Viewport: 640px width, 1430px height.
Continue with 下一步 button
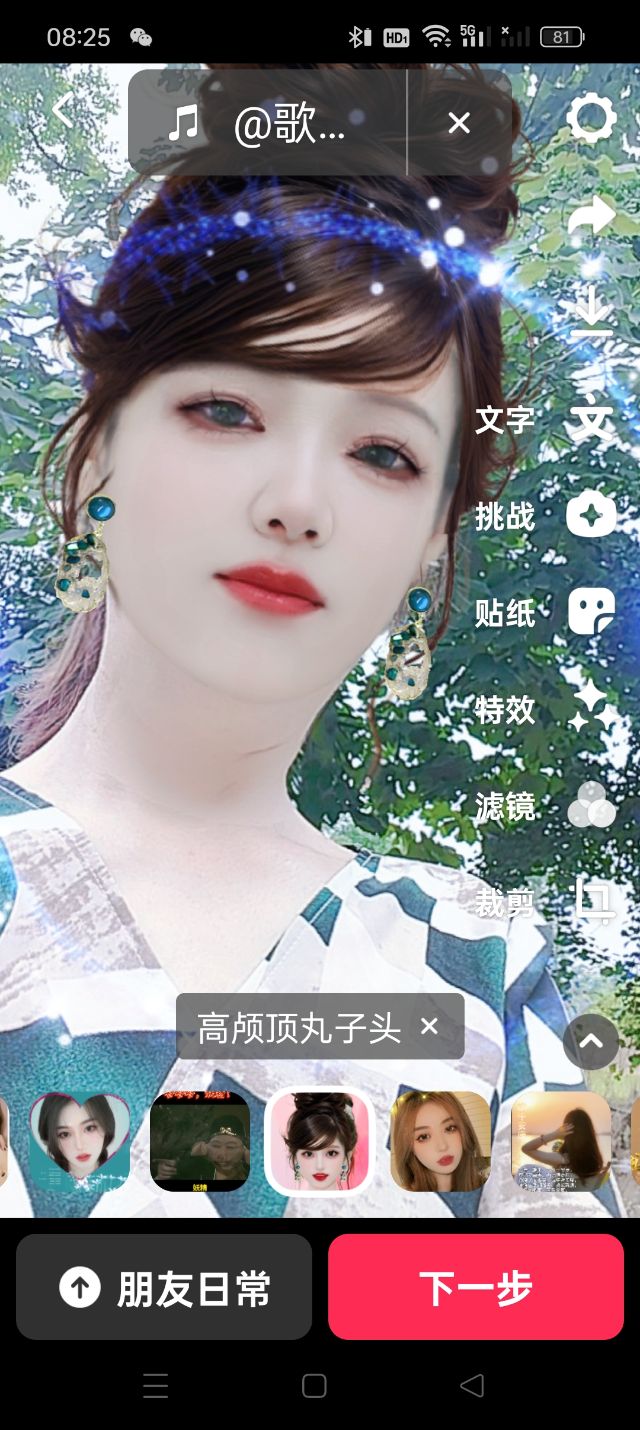pyautogui.click(x=476, y=1287)
